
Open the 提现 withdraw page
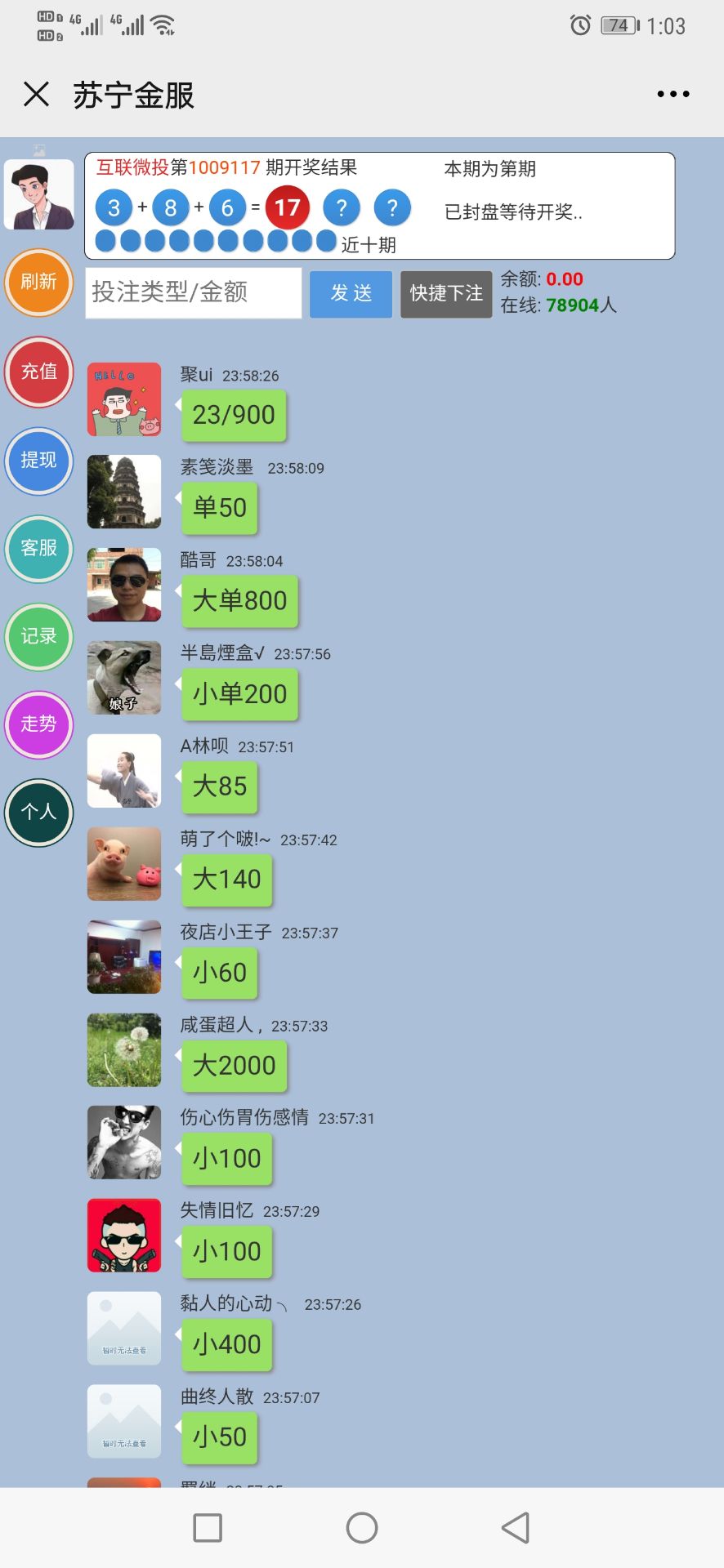click(x=39, y=461)
